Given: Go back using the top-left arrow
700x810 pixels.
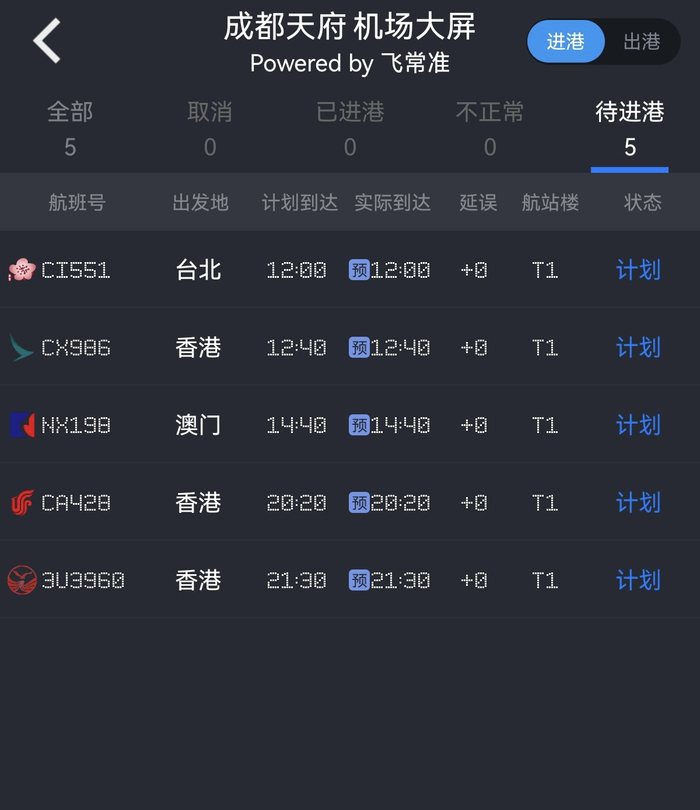Looking at the screenshot, I should [x=46, y=41].
